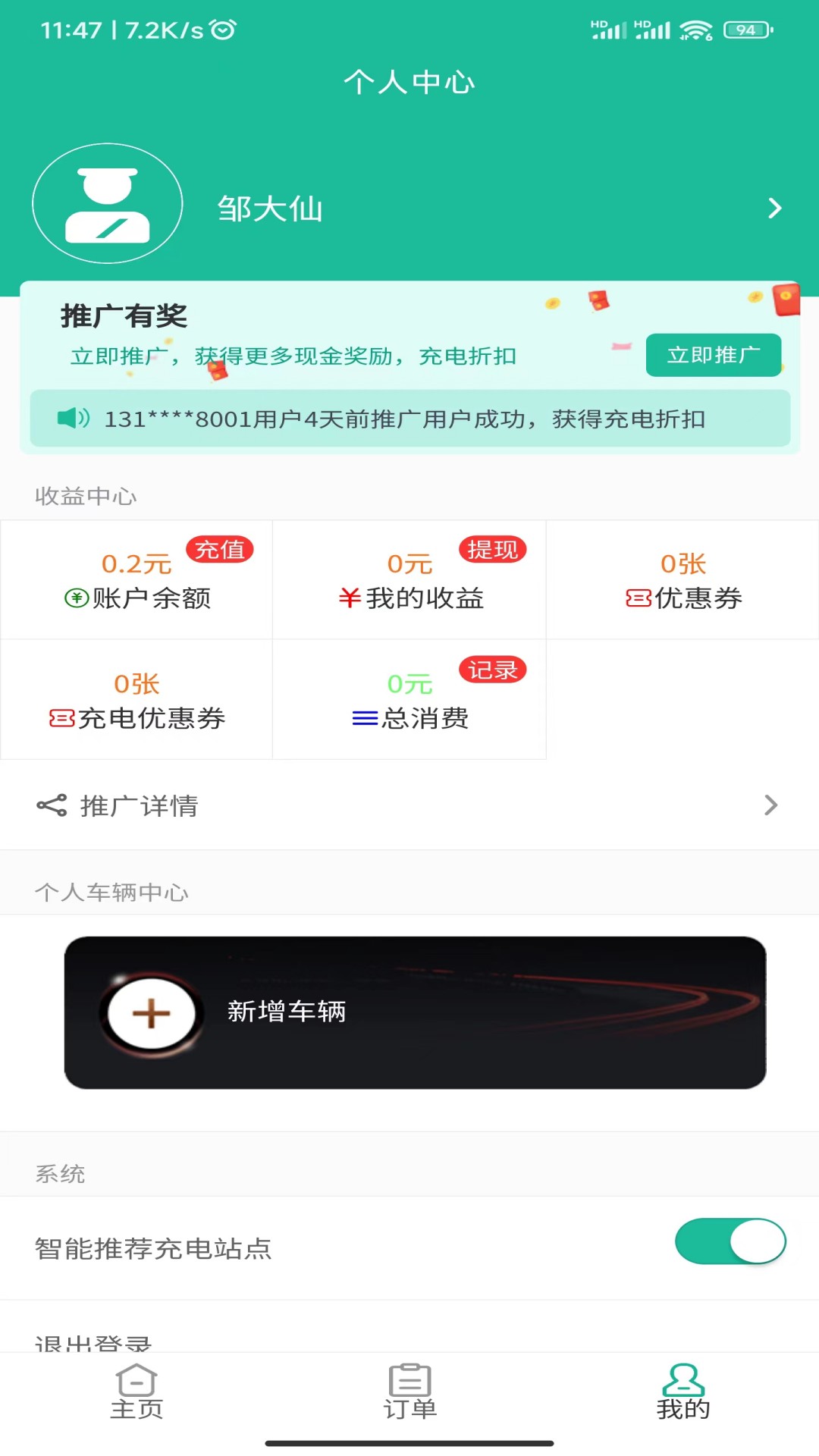The height and width of the screenshot is (1456, 819).
Task: View 总消费 记录 records
Action: (x=492, y=670)
